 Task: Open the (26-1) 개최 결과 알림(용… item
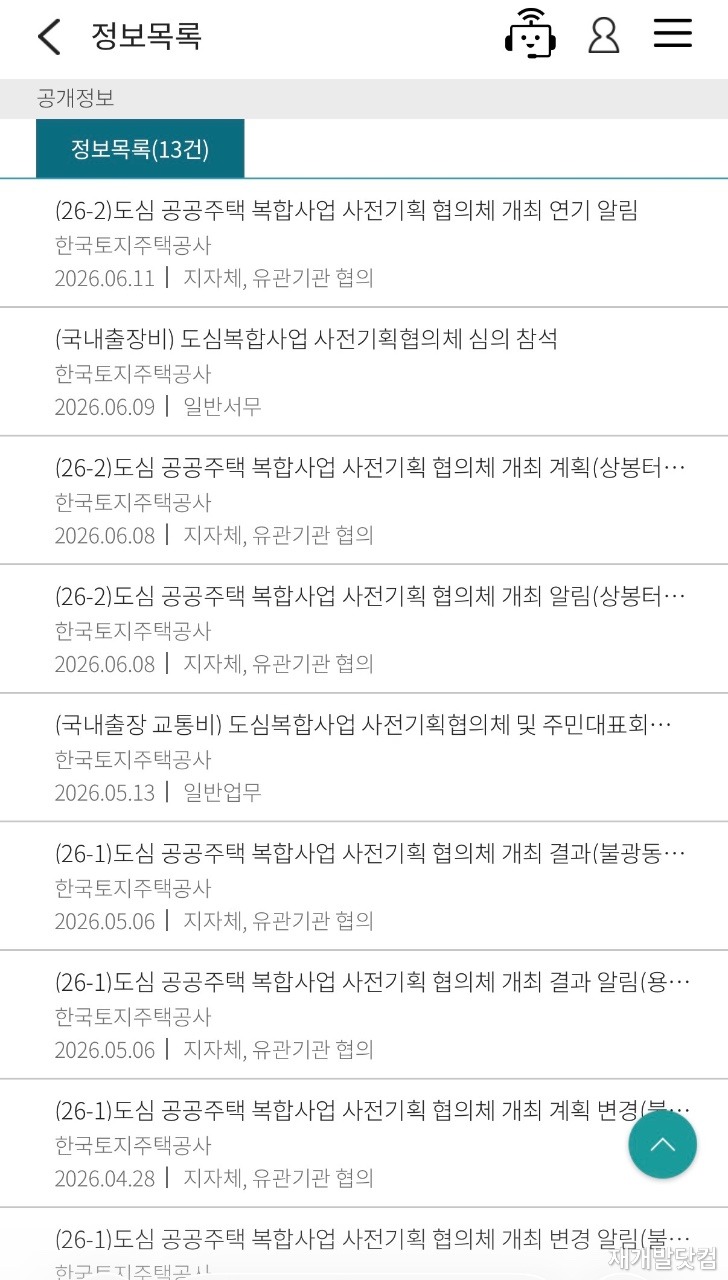(x=364, y=1015)
